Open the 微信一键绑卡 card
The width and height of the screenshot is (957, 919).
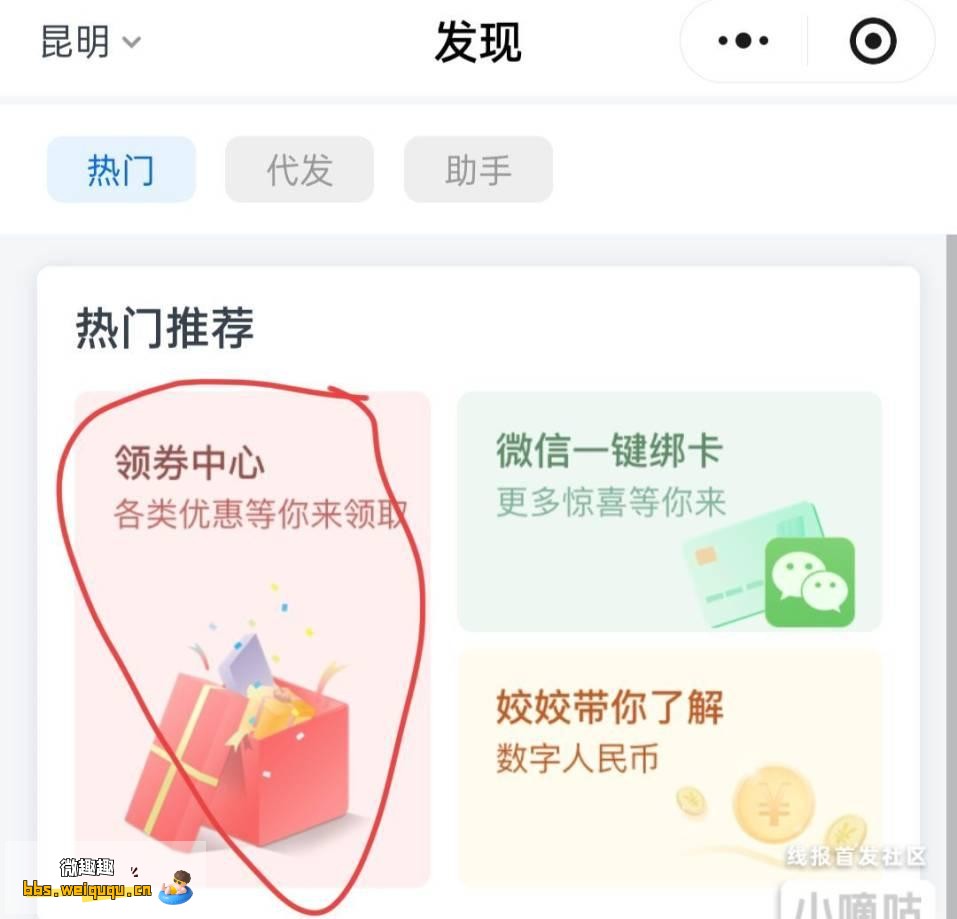pyautogui.click(x=669, y=511)
